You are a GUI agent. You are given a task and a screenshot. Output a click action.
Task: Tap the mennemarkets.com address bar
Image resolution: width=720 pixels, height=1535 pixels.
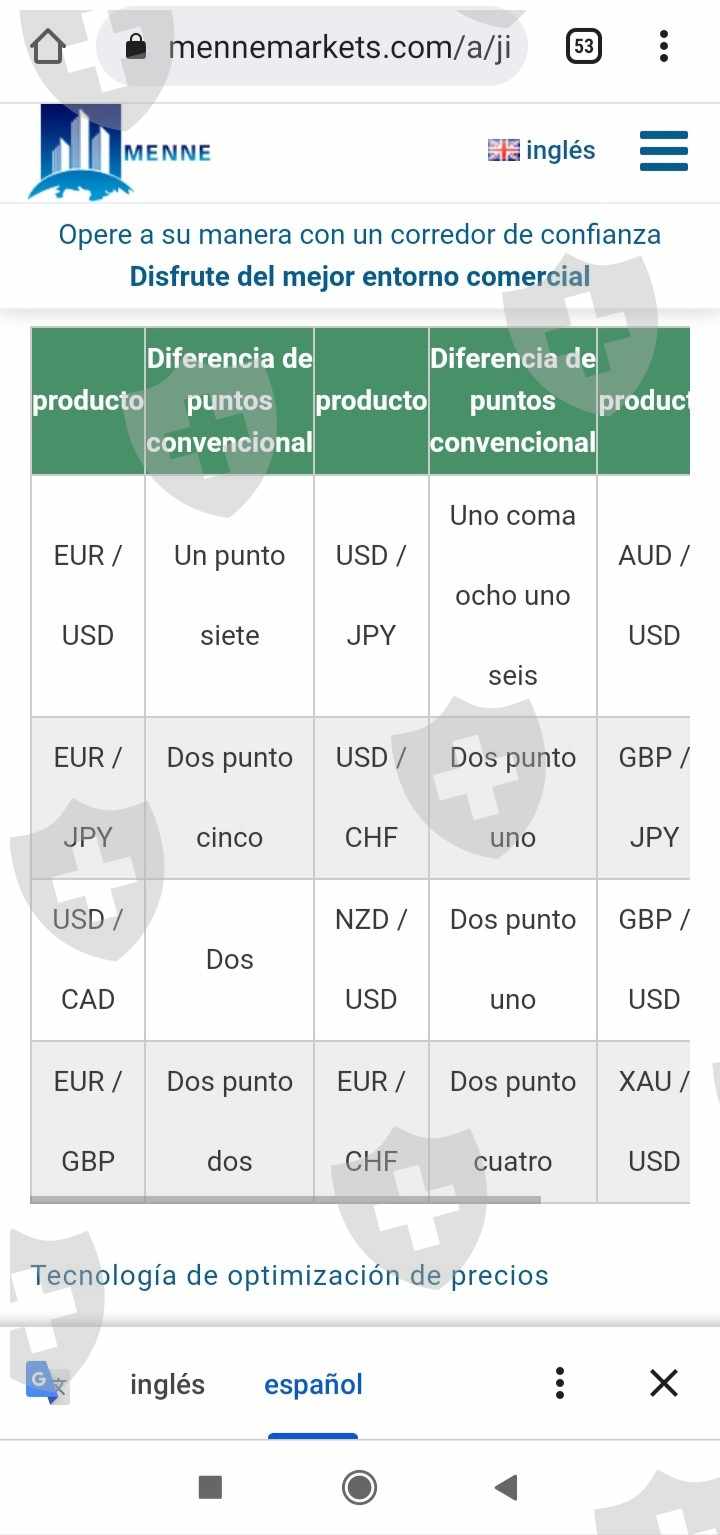click(330, 47)
